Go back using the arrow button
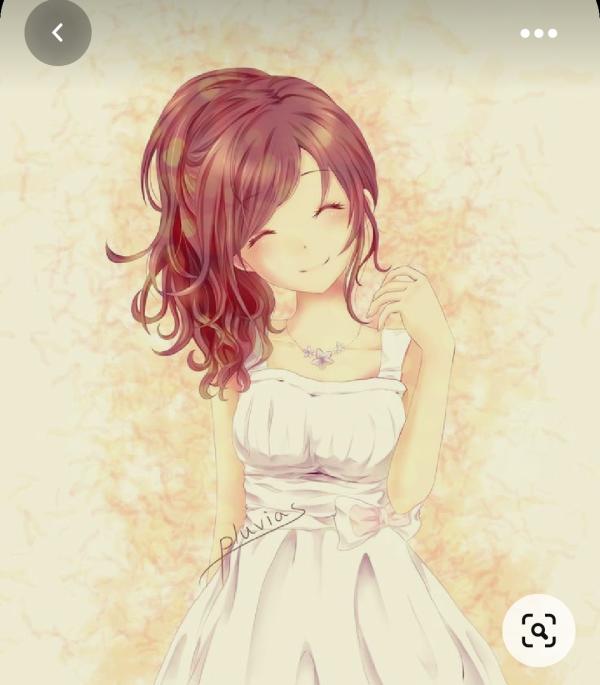Viewport: 600px width, 685px height. point(58,33)
